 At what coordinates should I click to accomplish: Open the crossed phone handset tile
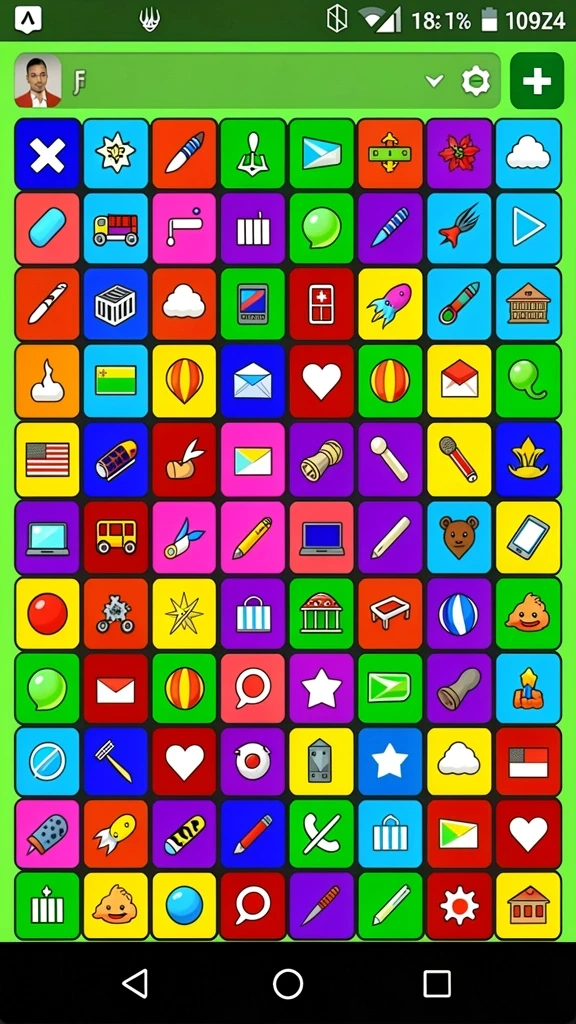pos(321,834)
